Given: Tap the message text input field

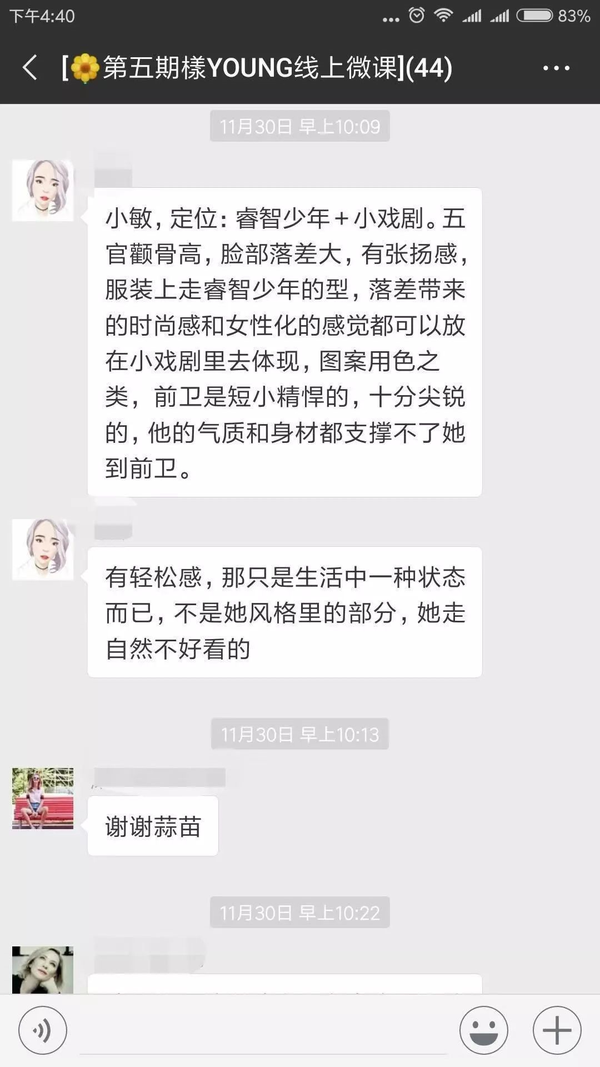Looking at the screenshot, I should point(262,1030).
